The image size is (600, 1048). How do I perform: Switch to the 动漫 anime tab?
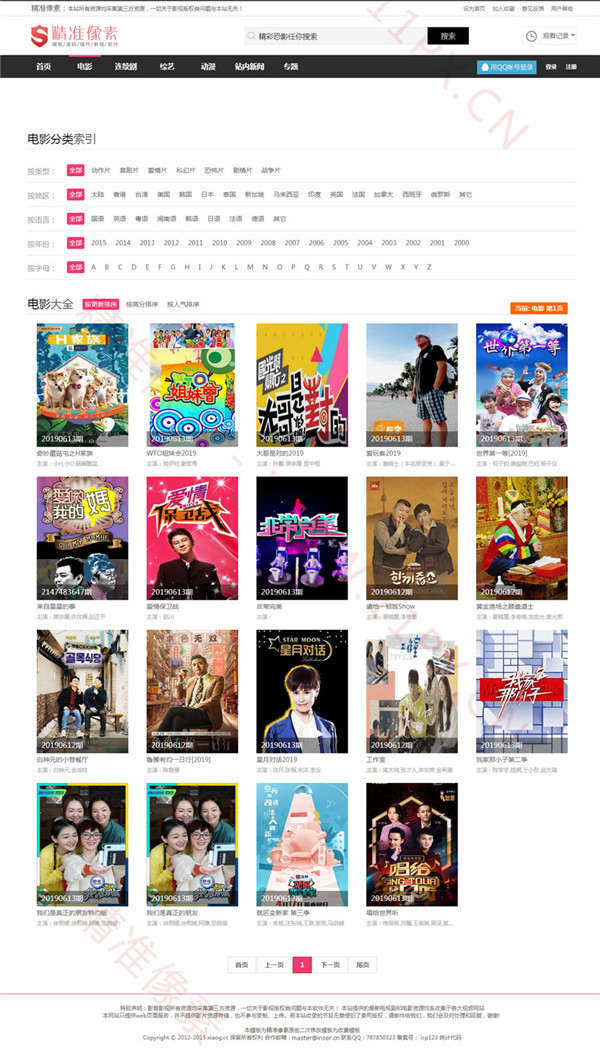click(207, 67)
